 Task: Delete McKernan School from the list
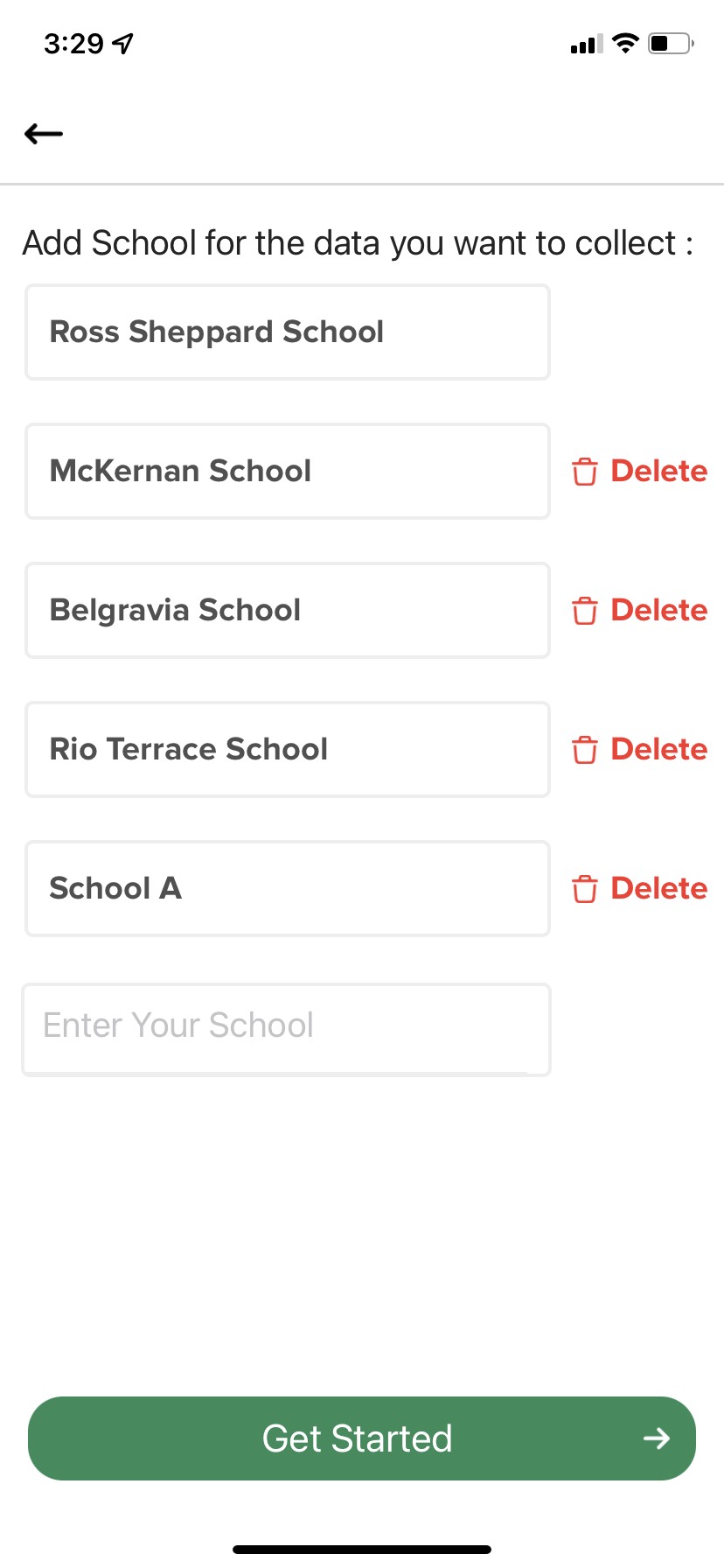click(x=639, y=471)
